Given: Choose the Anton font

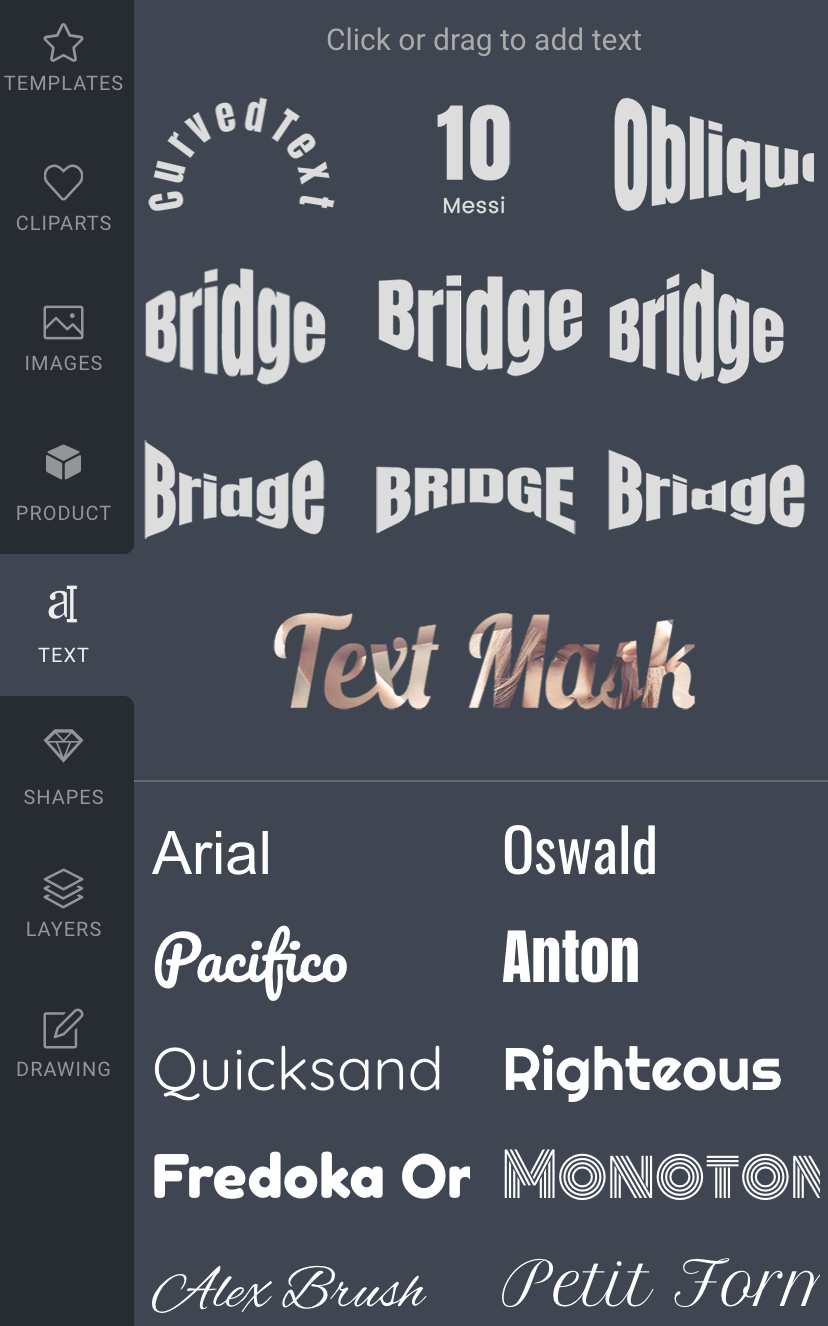Looking at the screenshot, I should tap(571, 957).
